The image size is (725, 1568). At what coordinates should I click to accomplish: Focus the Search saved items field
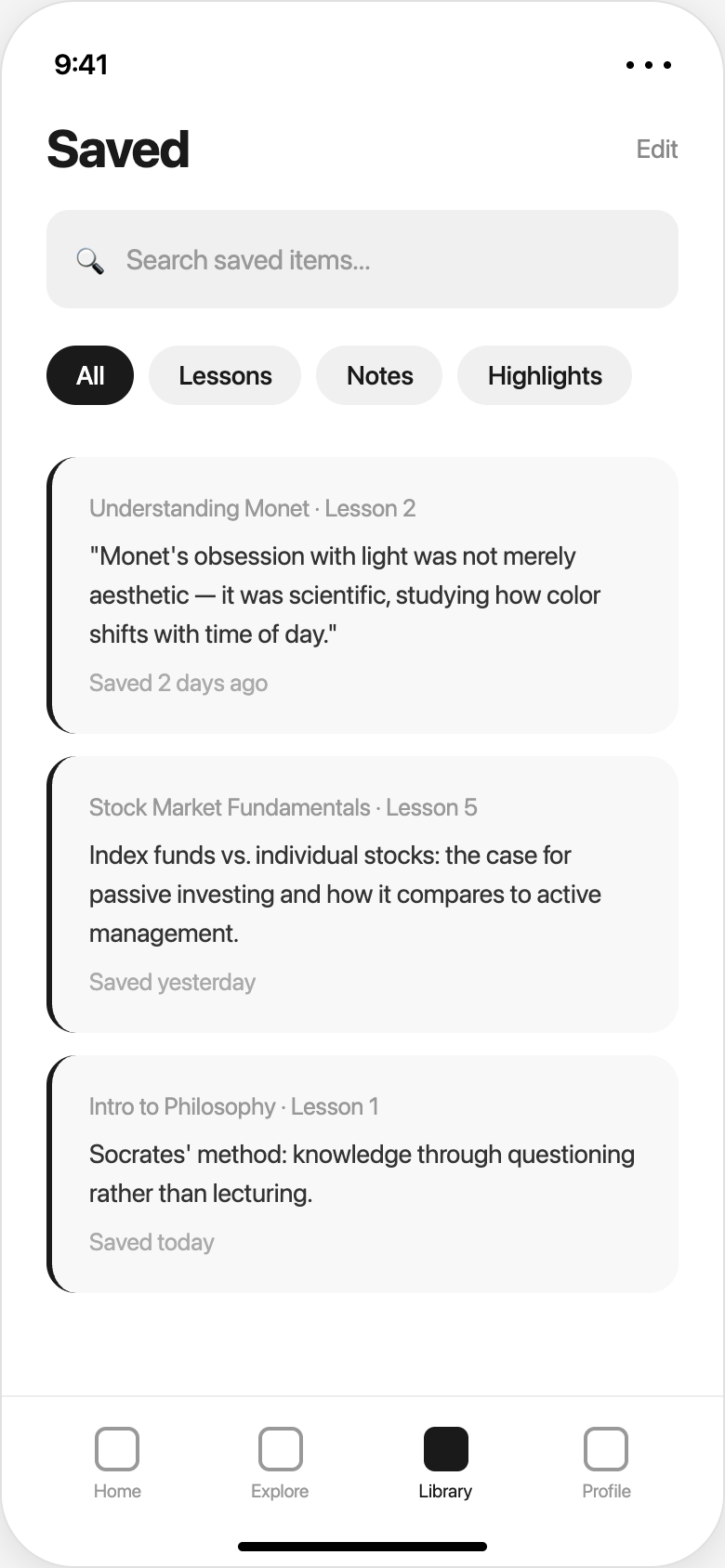(x=362, y=259)
